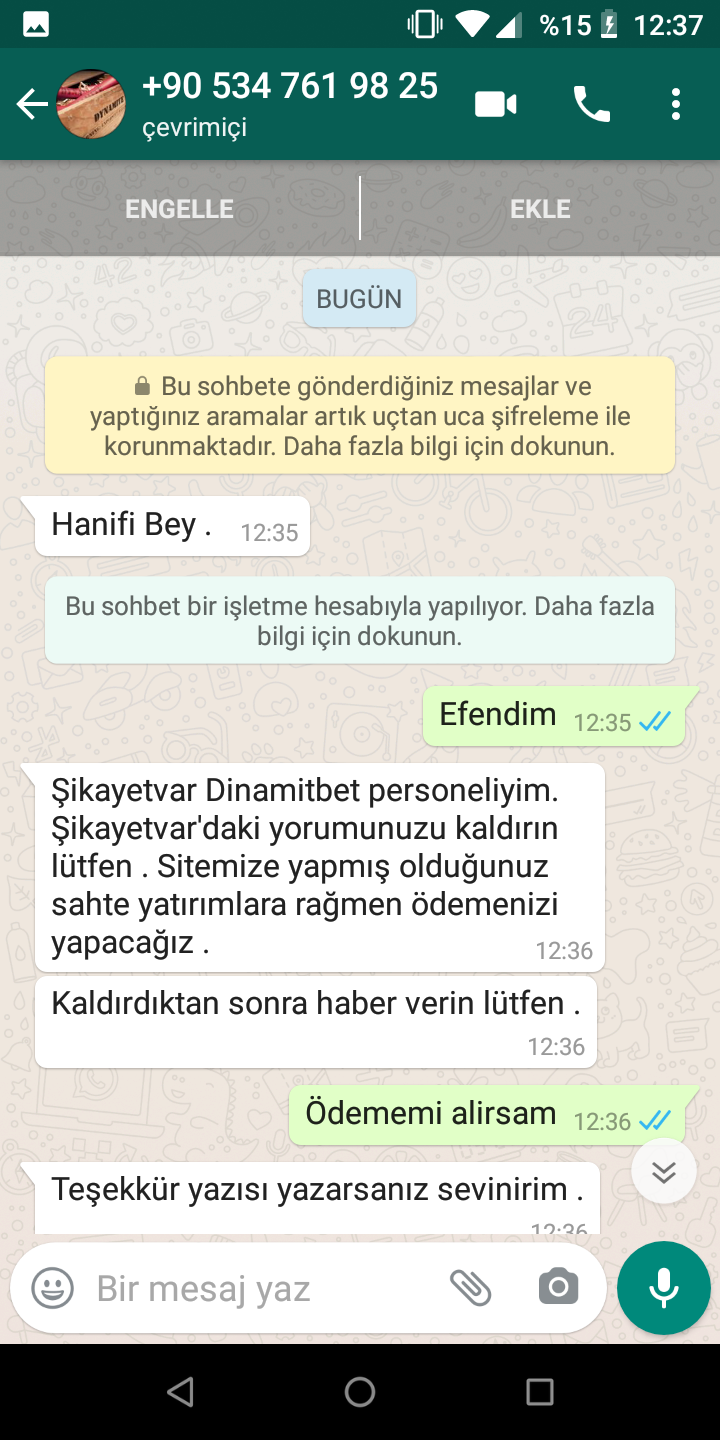The image size is (720, 1440).
Task: Attach a file with the paperclip
Action: [470, 1288]
